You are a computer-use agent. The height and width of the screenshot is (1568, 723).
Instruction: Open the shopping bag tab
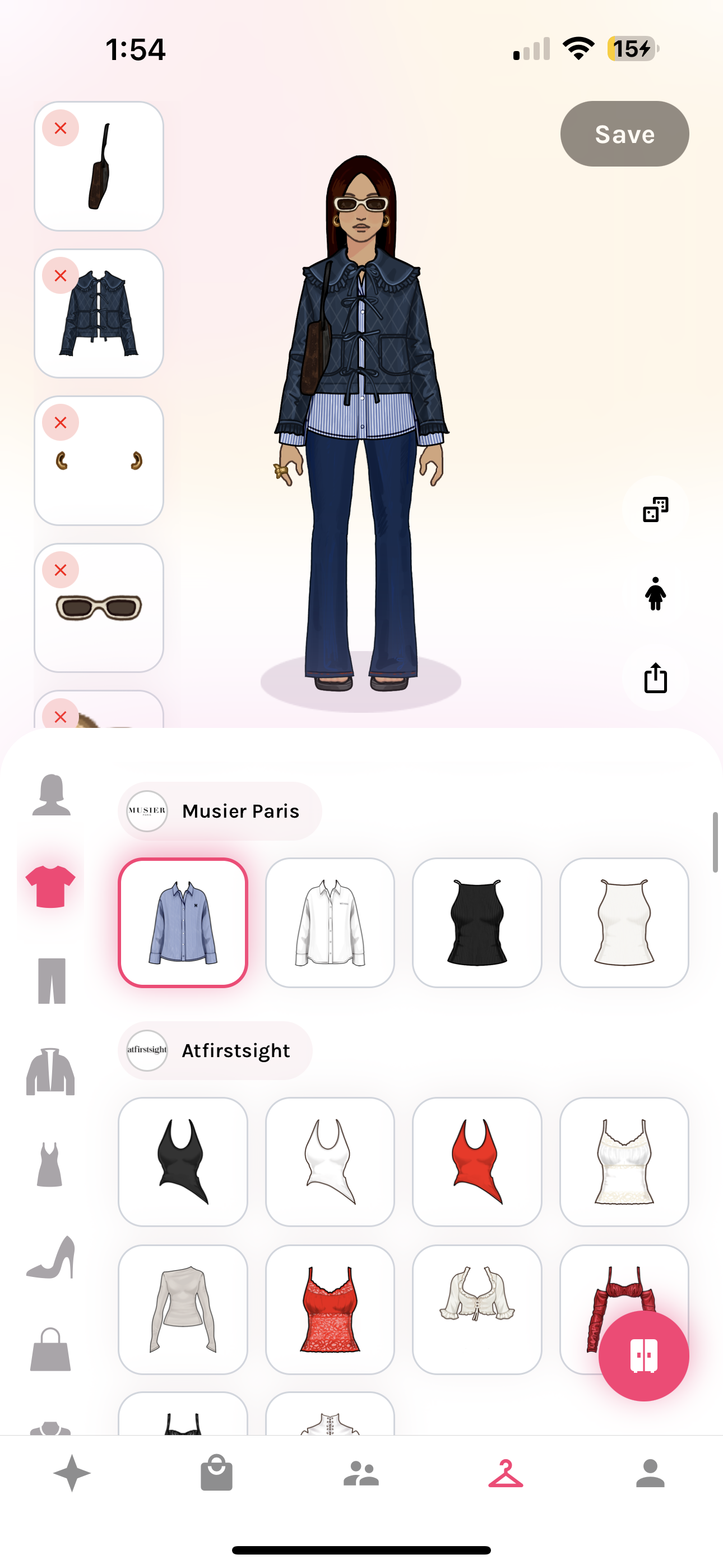tap(217, 1473)
